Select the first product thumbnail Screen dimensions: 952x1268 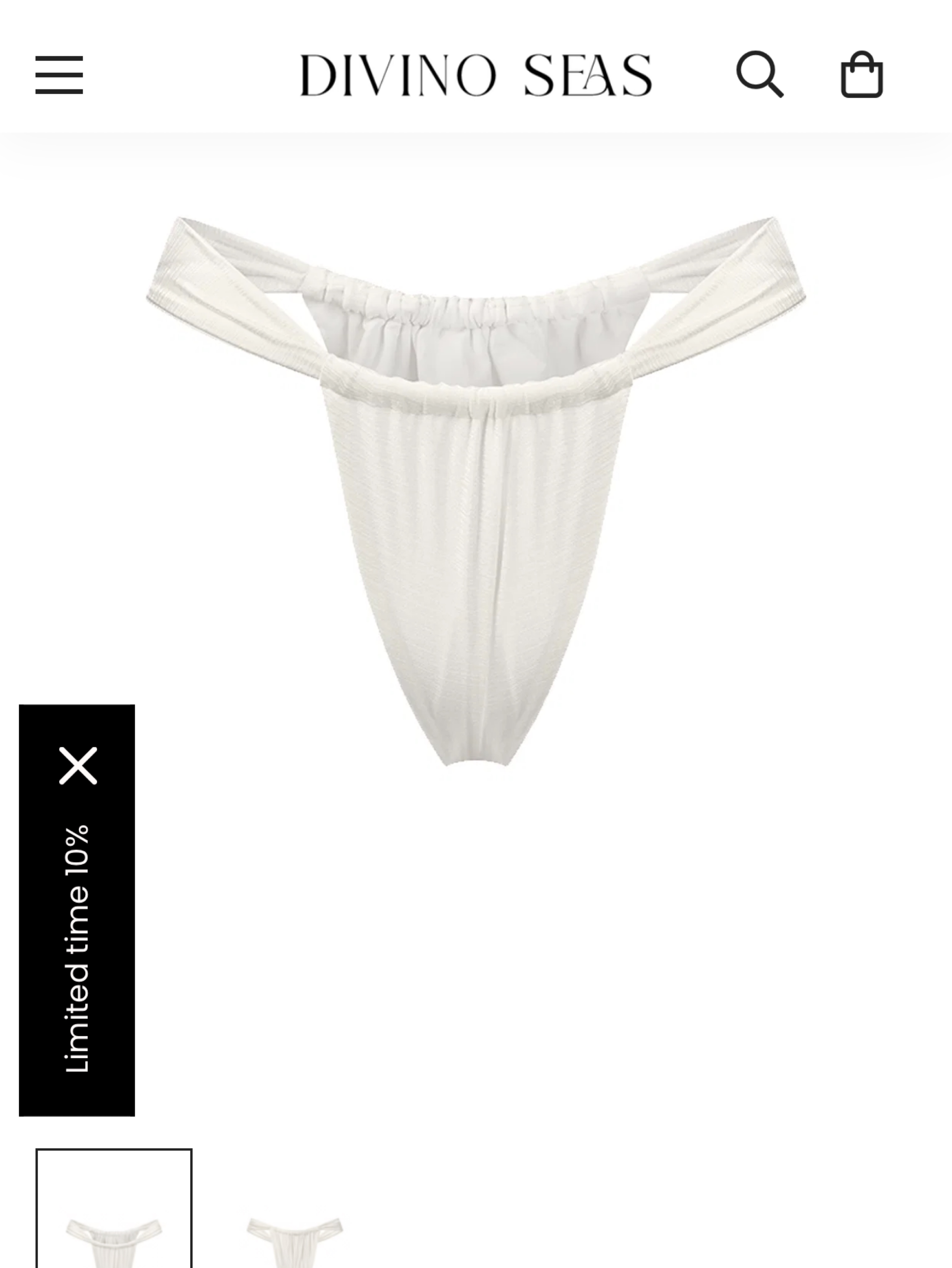tap(114, 1208)
